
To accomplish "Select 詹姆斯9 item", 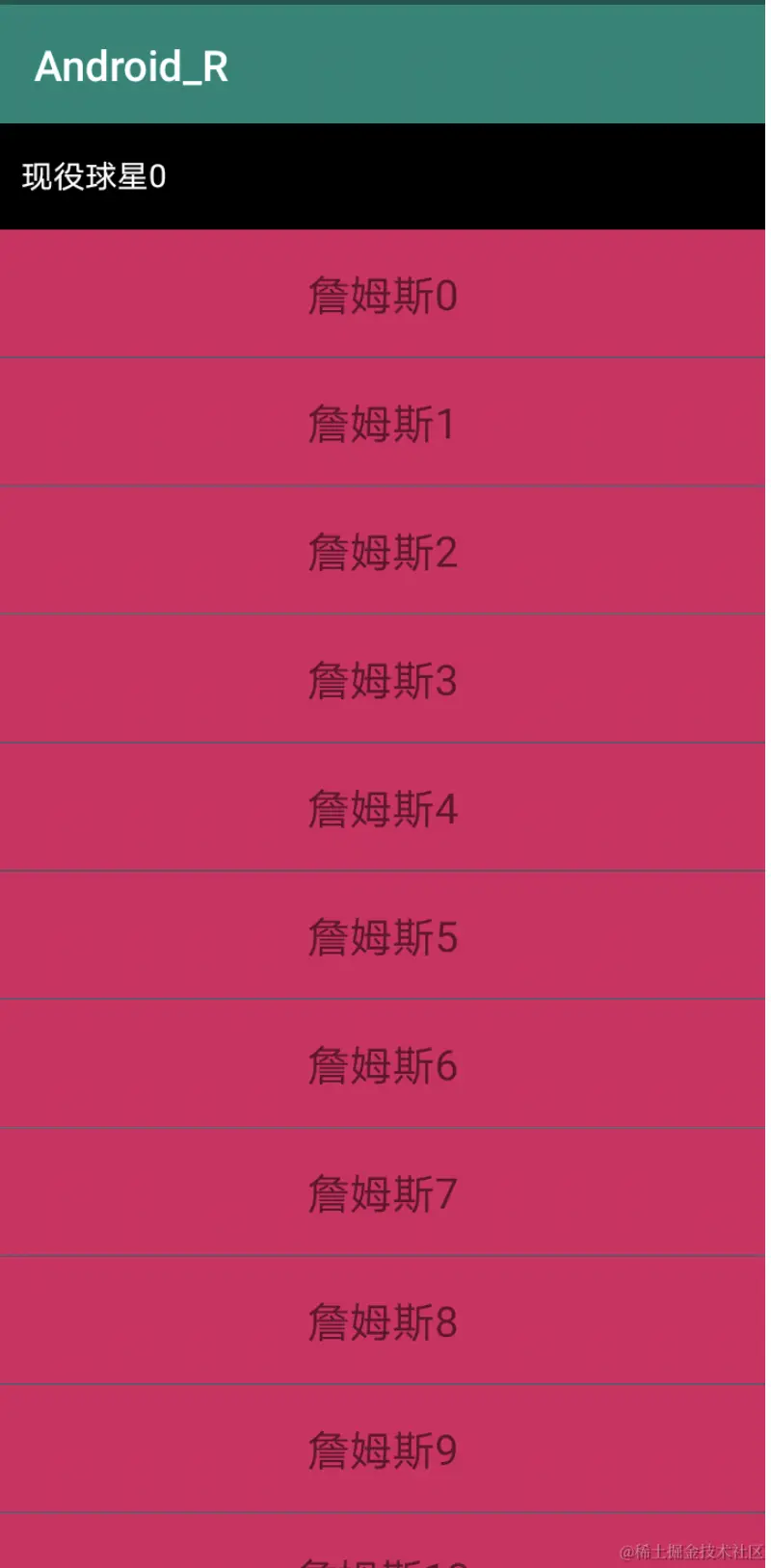I will [x=383, y=1450].
